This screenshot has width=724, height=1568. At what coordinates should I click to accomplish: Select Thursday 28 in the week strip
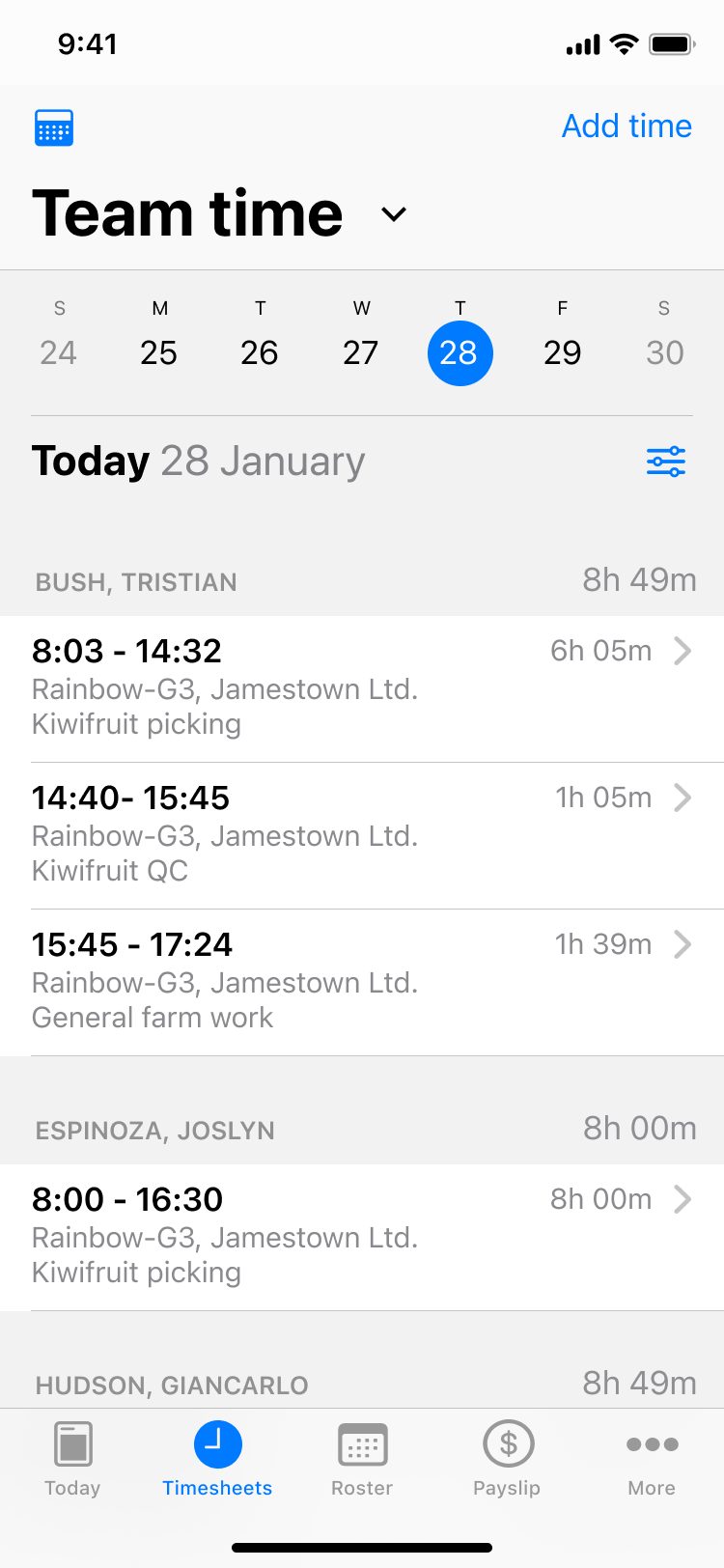pos(460,353)
